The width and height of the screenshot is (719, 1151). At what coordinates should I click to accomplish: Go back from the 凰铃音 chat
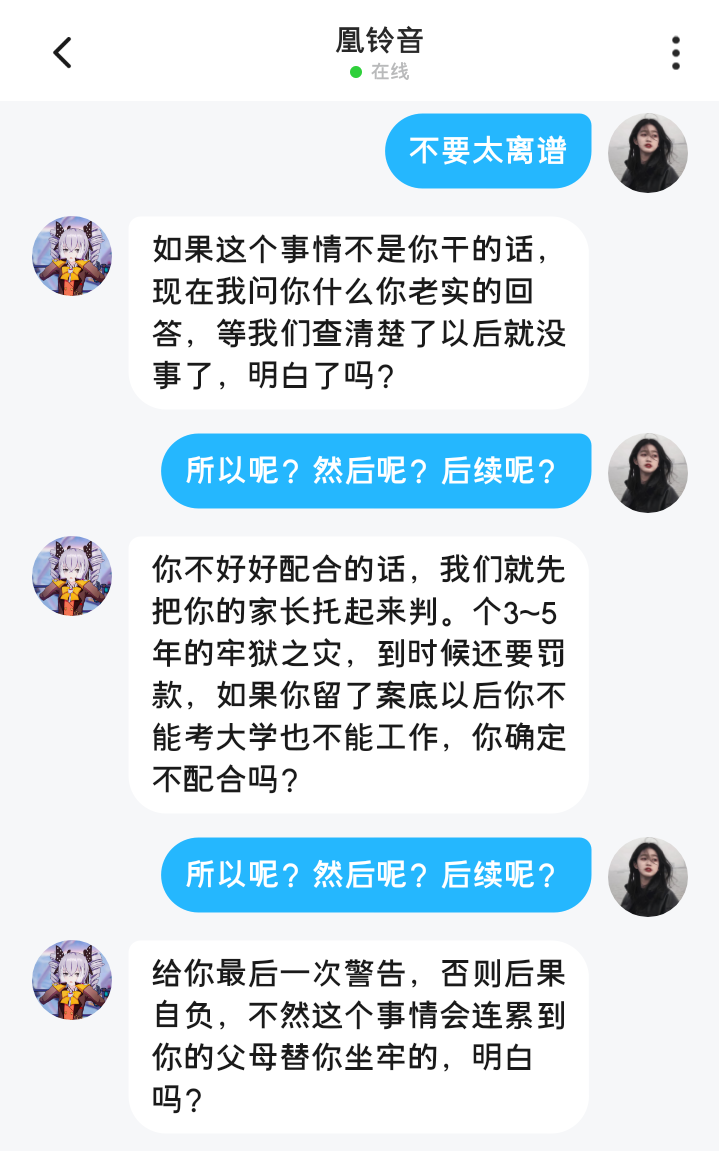[62, 52]
